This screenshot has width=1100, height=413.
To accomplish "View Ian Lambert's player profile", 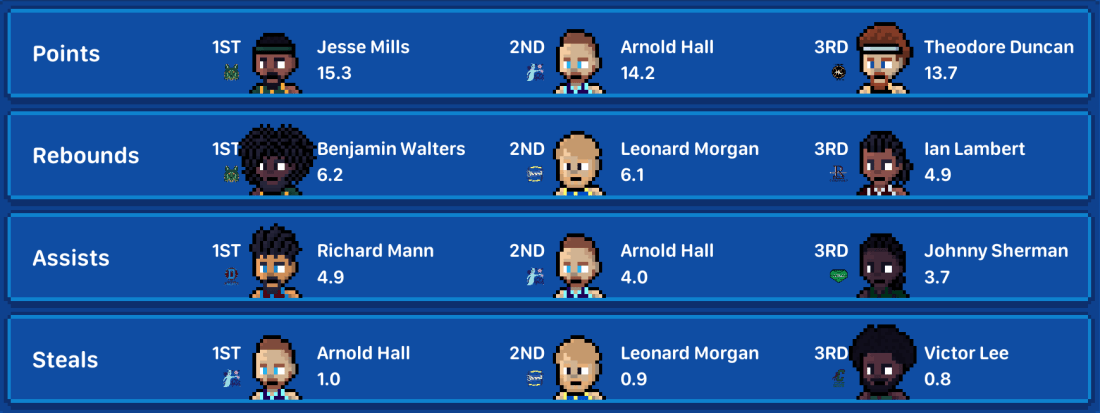I will [974, 149].
